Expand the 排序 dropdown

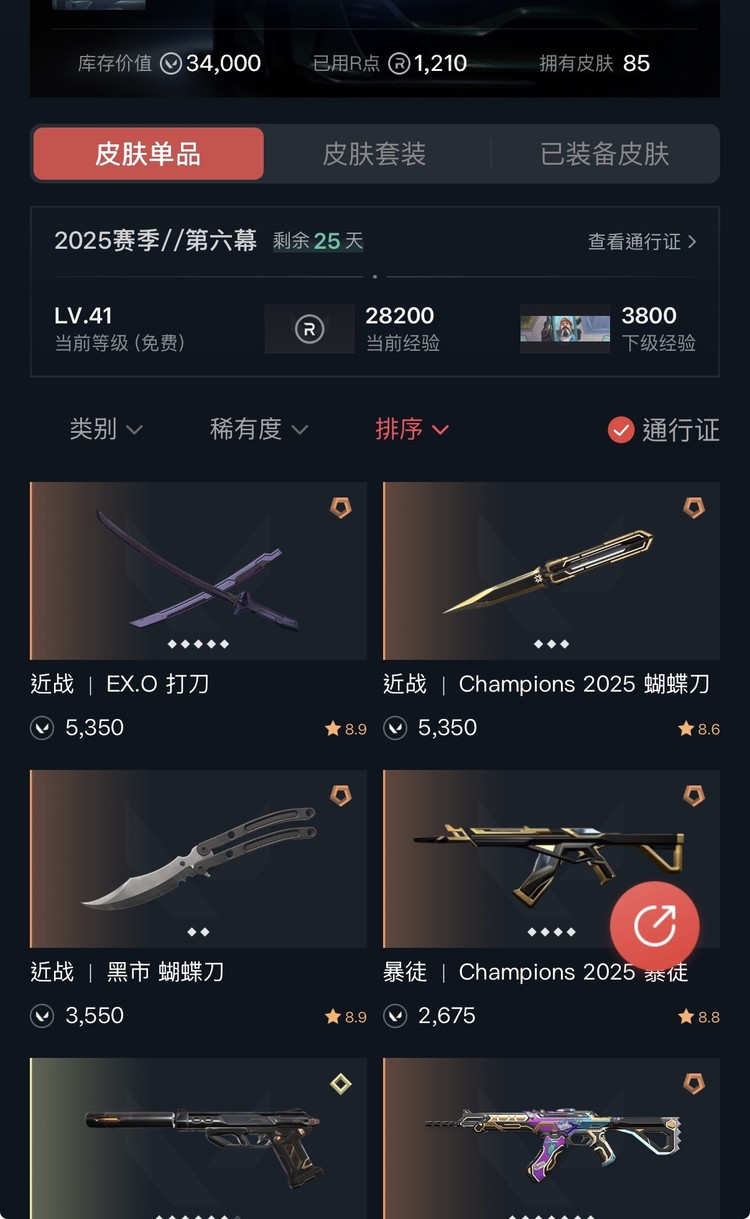(x=412, y=430)
